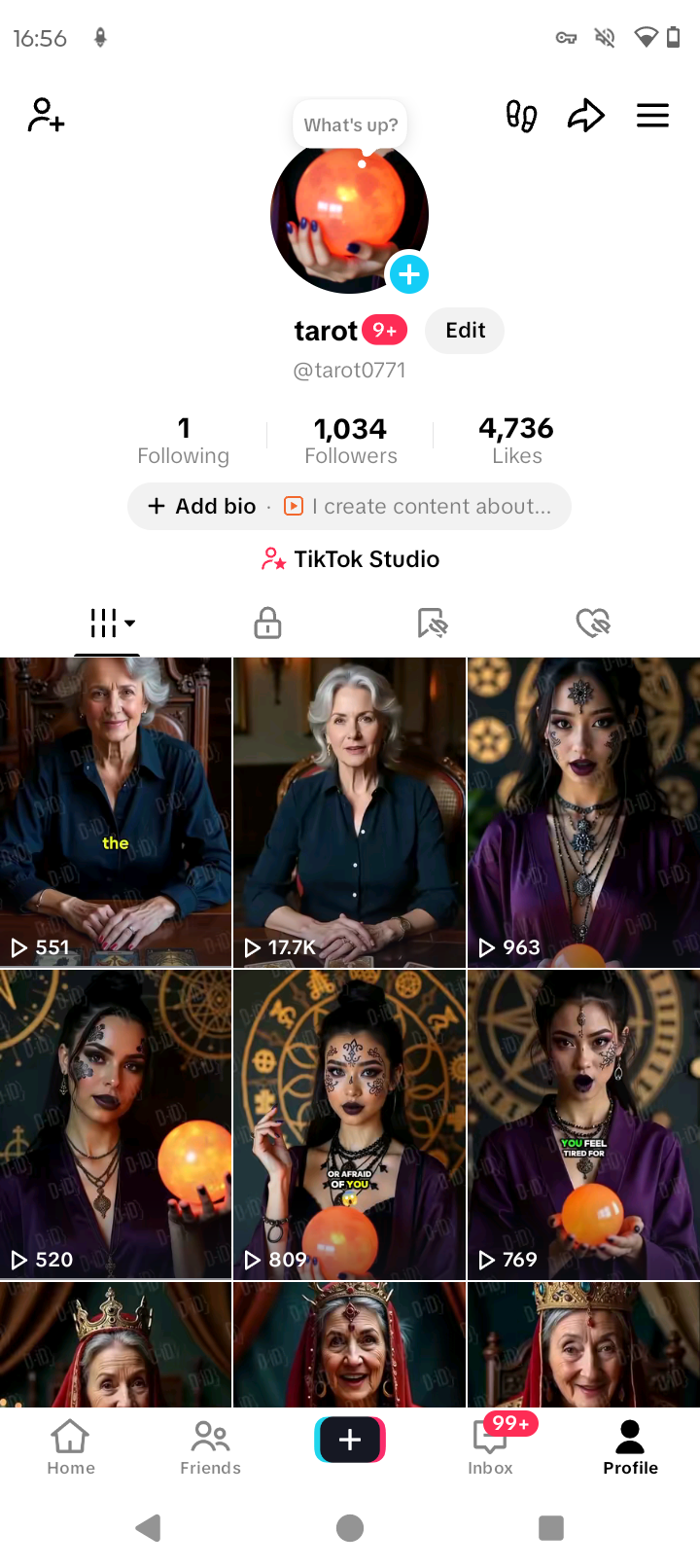This screenshot has width=700, height=1568.
Task: Tap the blue plus on profile photo
Action: pyautogui.click(x=409, y=274)
